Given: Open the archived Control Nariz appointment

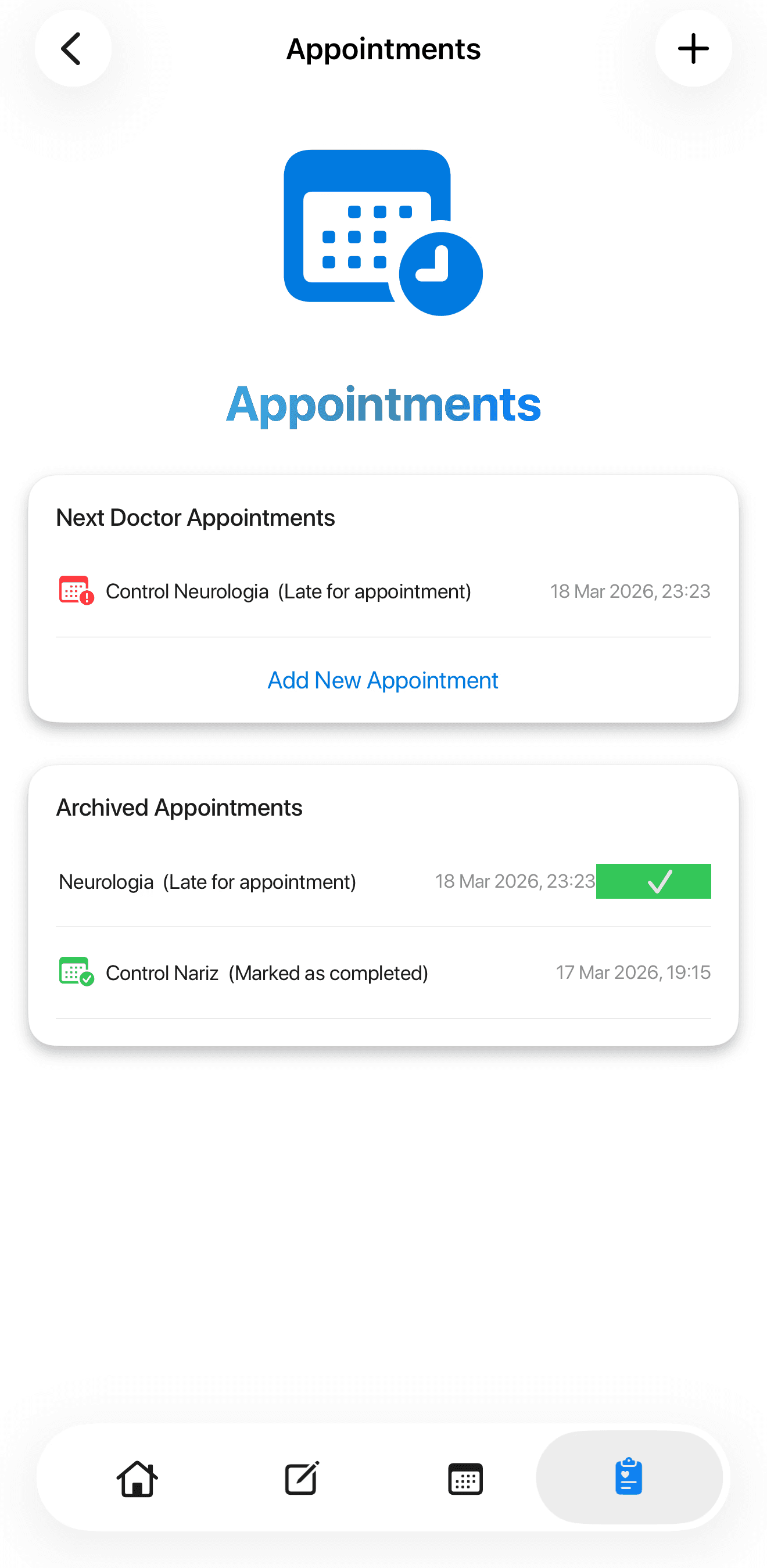Looking at the screenshot, I should 383,973.
